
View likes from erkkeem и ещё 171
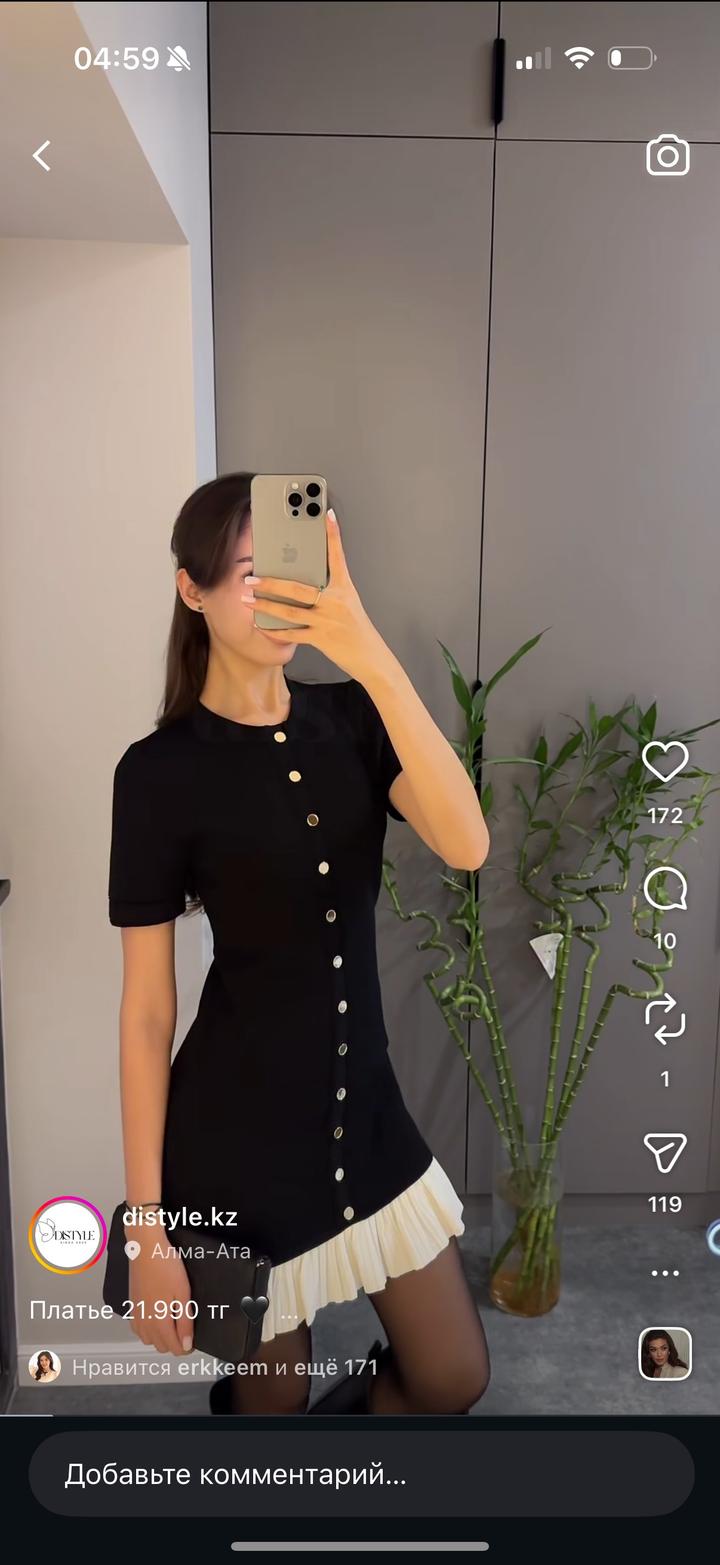pyautogui.click(x=220, y=1367)
